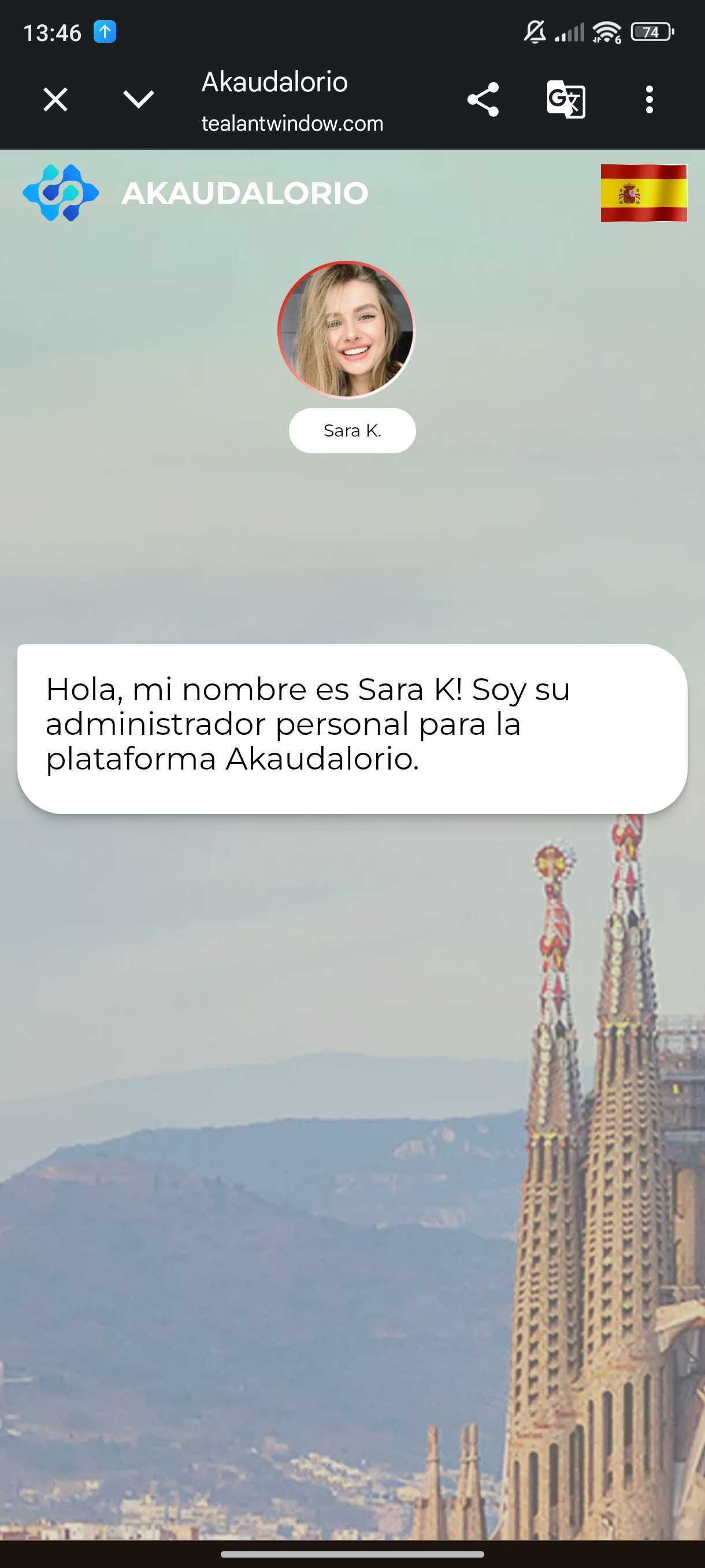Share this page via share icon
705x1568 pixels.
(x=483, y=99)
